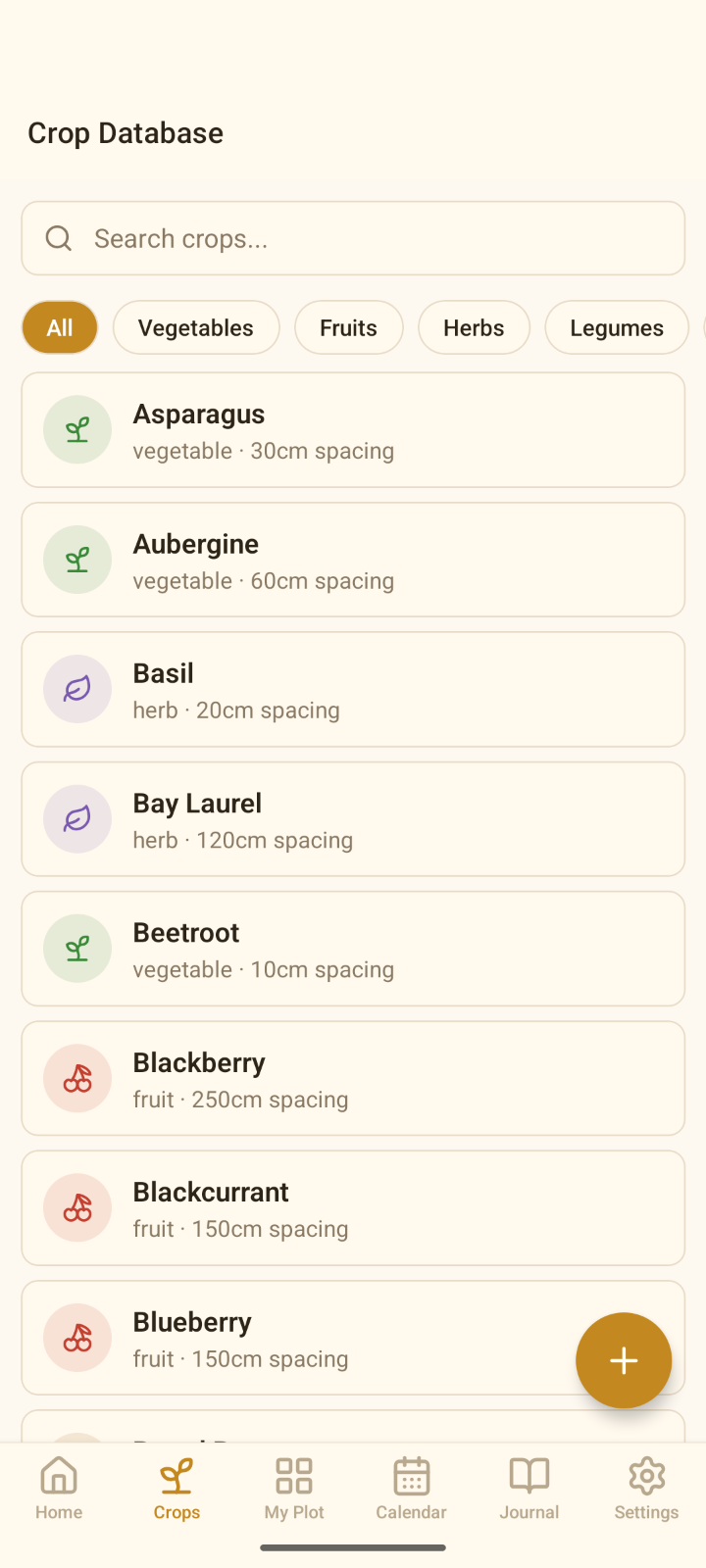
Task: Open the Aubergine crop entry
Action: click(353, 560)
